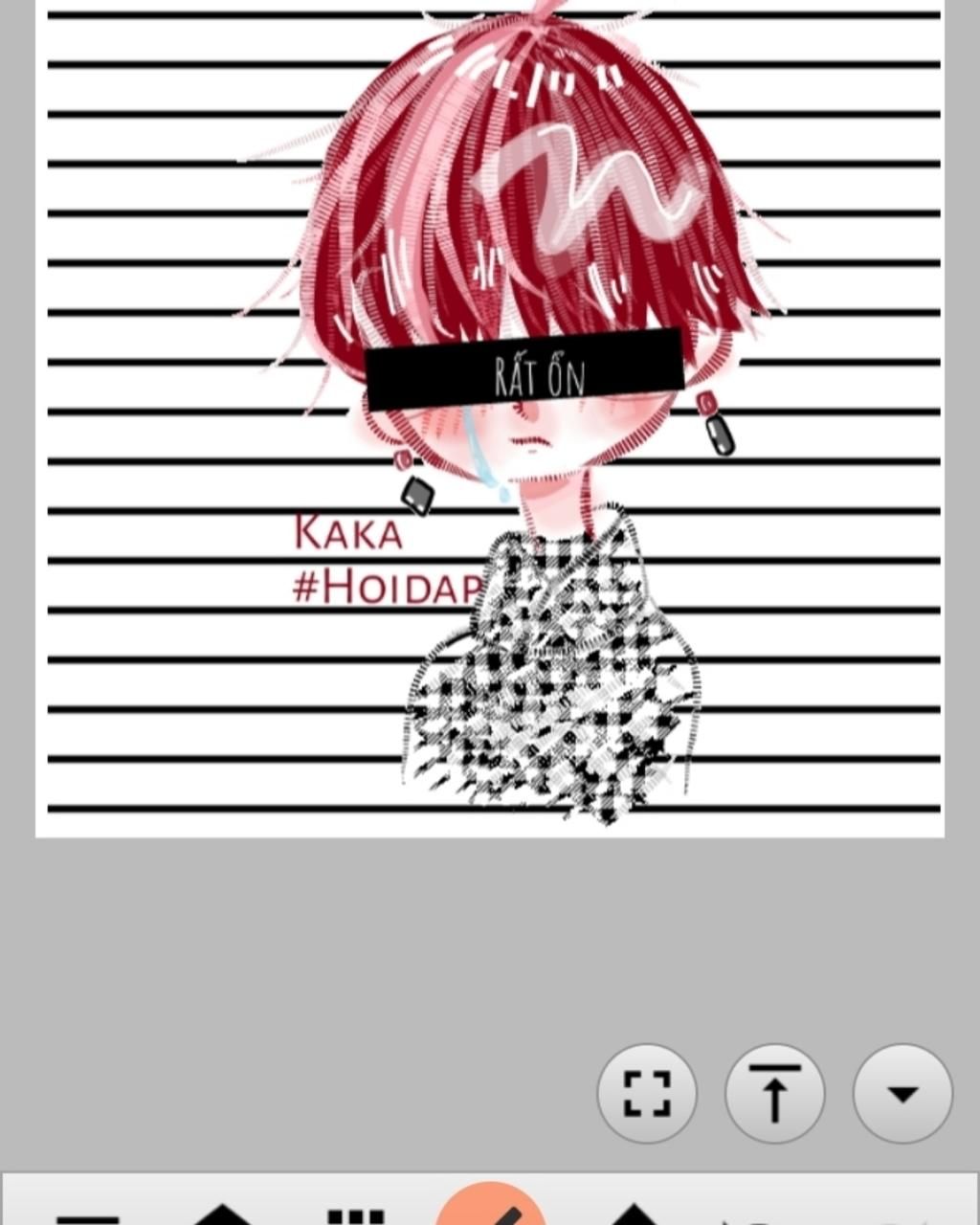The width and height of the screenshot is (980, 1225).
Task: Select the orange pen tool
Action: (x=491, y=1206)
